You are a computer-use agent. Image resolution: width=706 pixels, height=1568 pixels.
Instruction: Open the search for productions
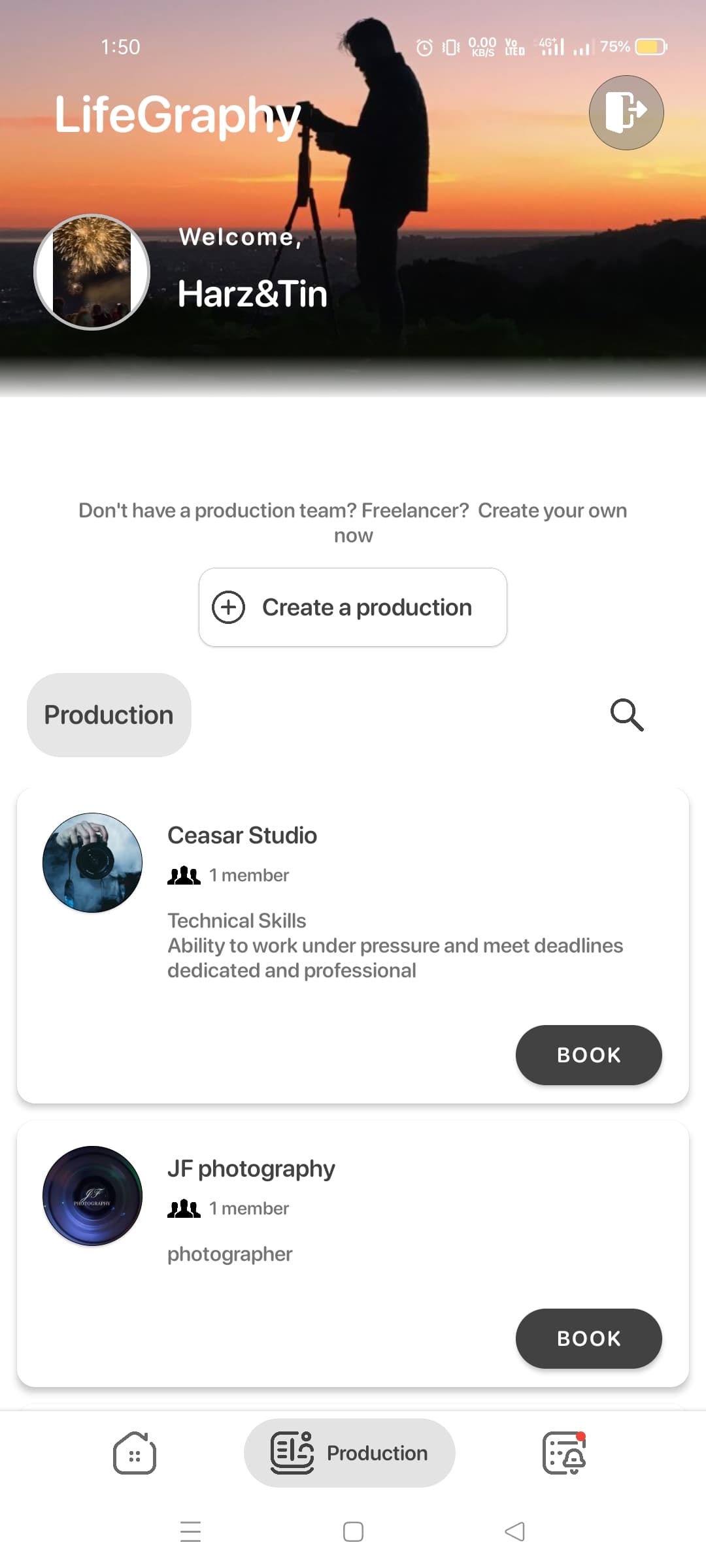click(626, 715)
